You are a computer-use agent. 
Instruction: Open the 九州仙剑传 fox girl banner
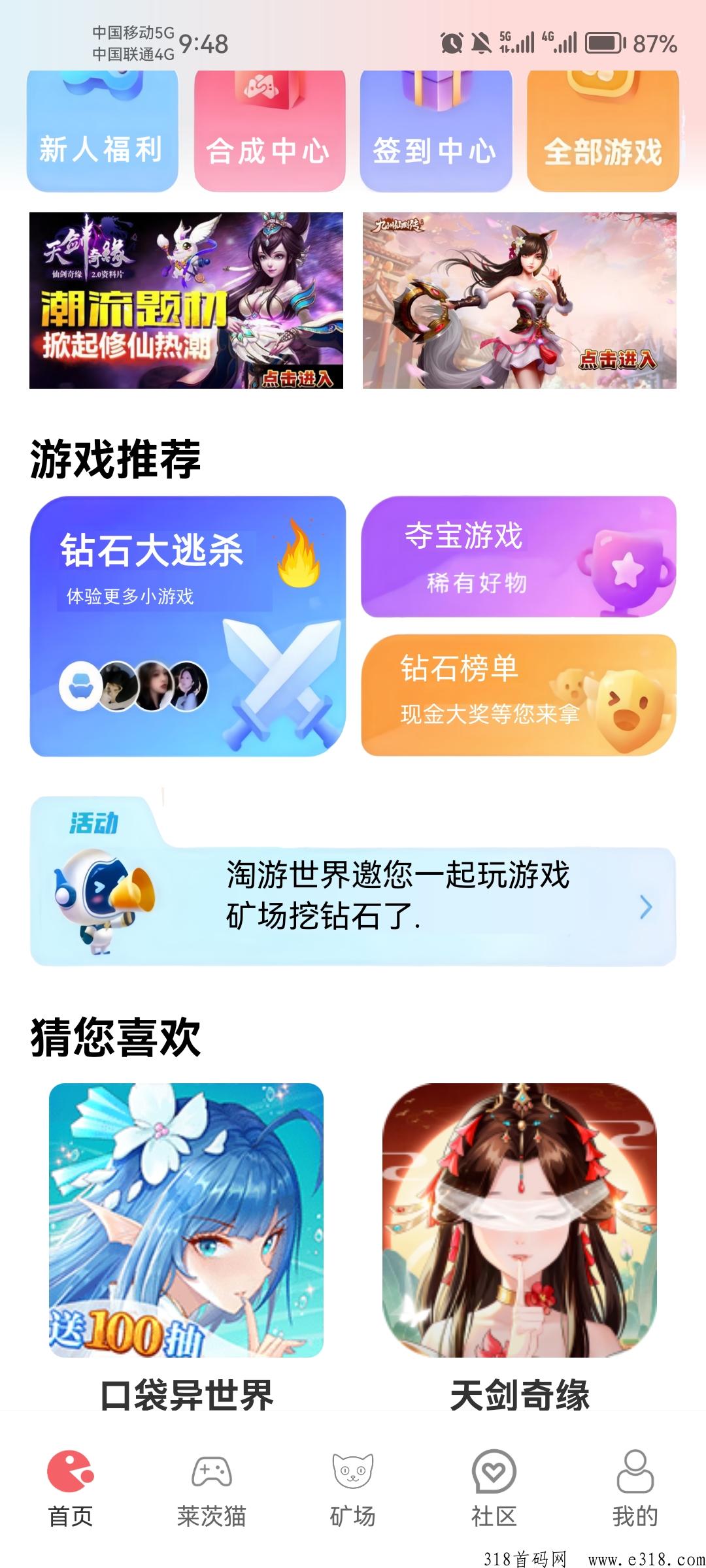(x=520, y=301)
